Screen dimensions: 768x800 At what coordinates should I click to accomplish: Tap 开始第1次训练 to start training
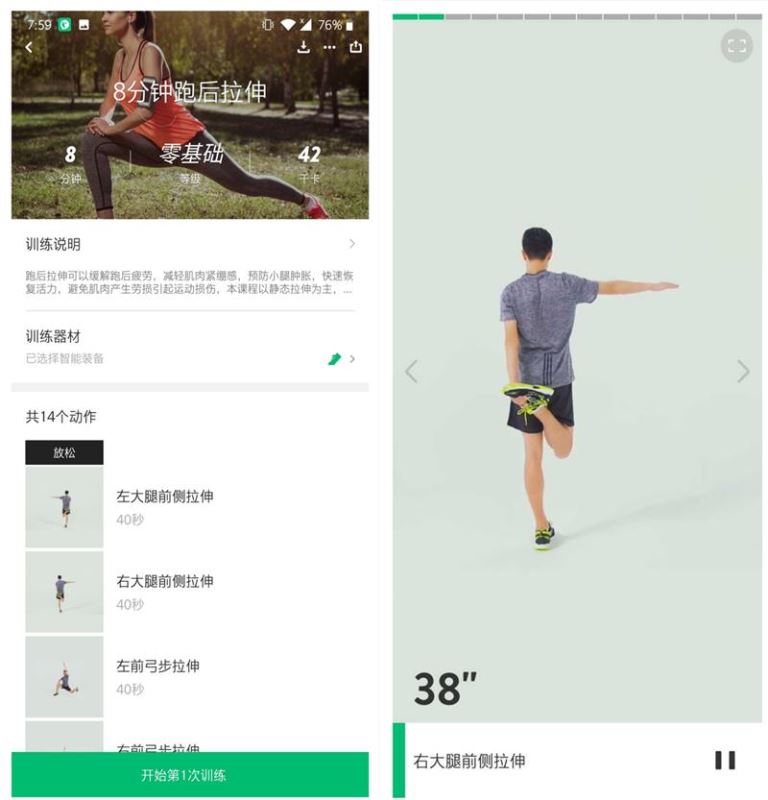[x=190, y=775]
